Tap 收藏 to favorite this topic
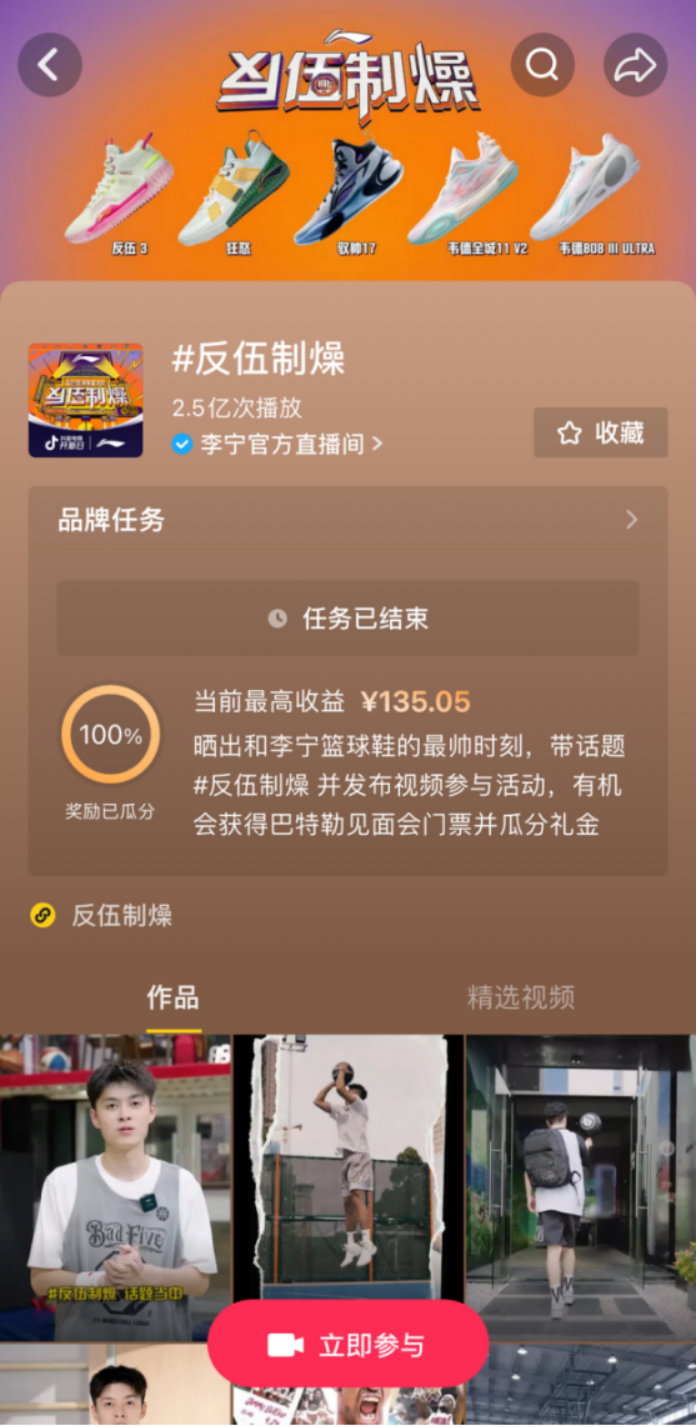697x1427 pixels. click(600, 433)
